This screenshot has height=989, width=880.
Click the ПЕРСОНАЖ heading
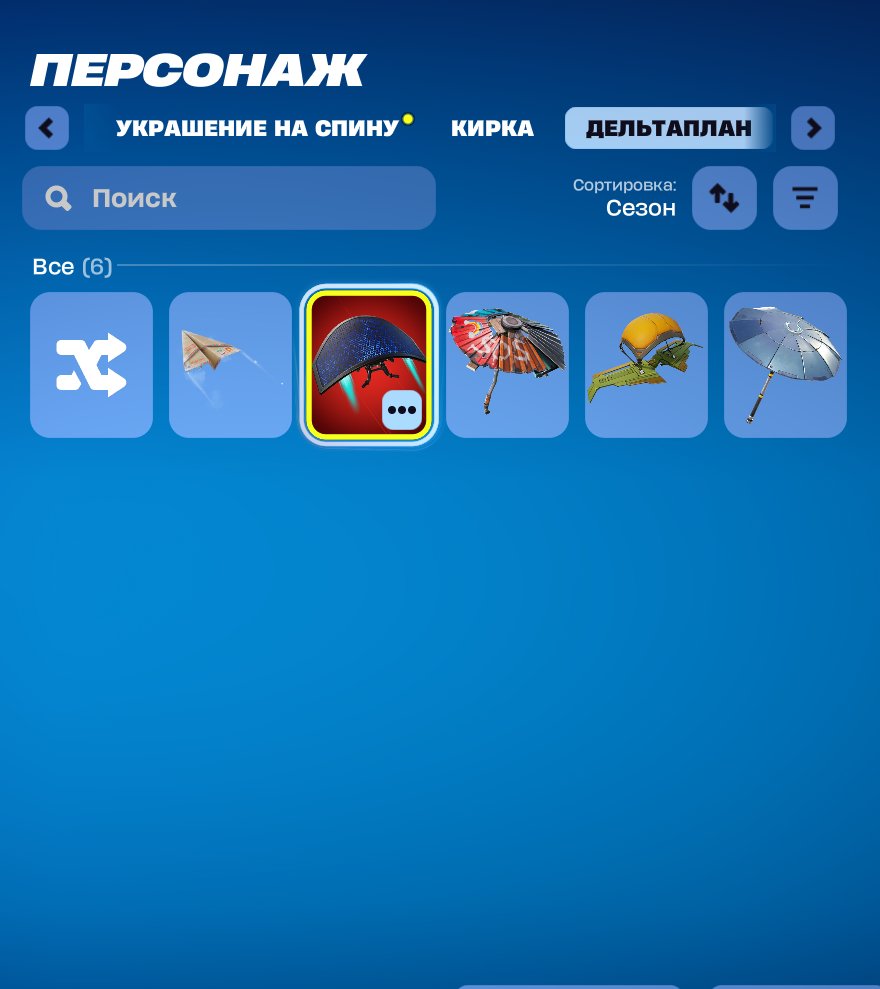point(196,68)
